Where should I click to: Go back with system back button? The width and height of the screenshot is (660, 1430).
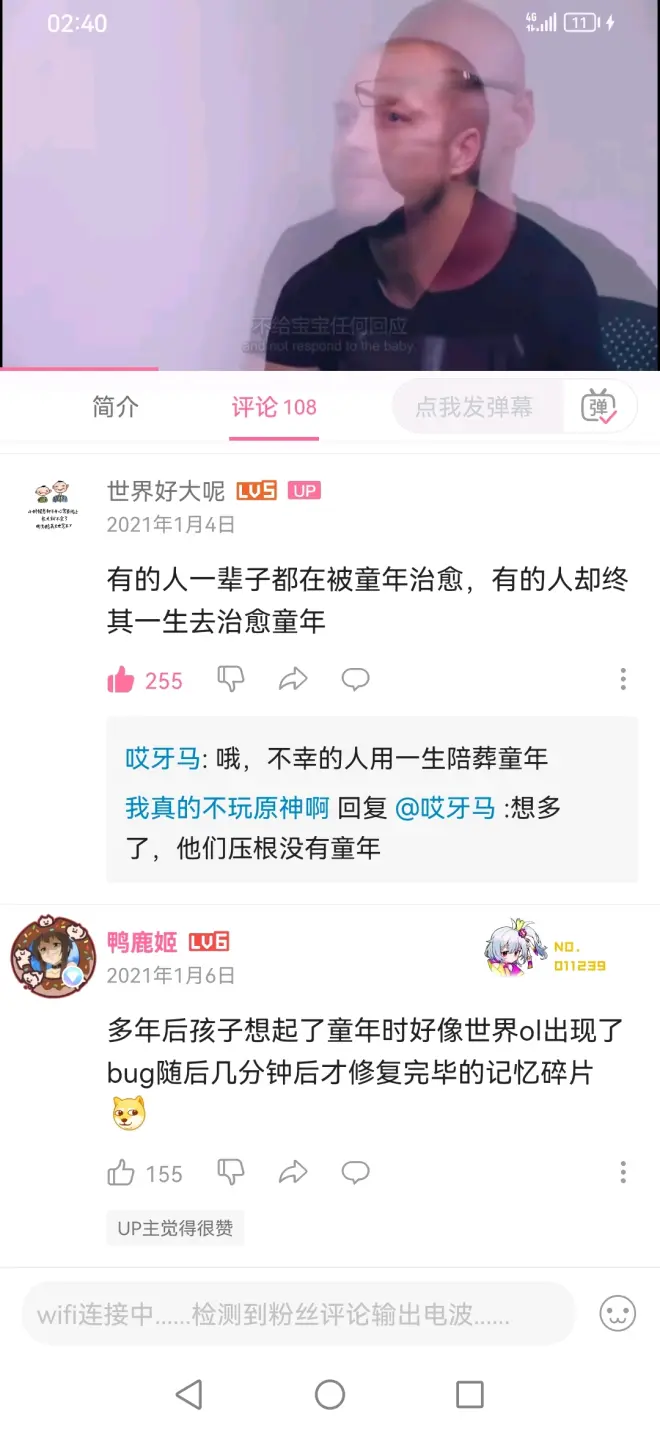point(189,1394)
